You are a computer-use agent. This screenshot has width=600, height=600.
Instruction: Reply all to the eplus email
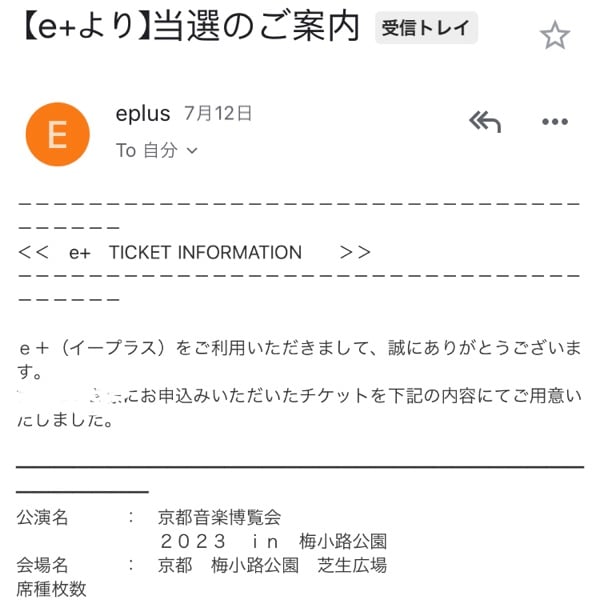tap(485, 122)
